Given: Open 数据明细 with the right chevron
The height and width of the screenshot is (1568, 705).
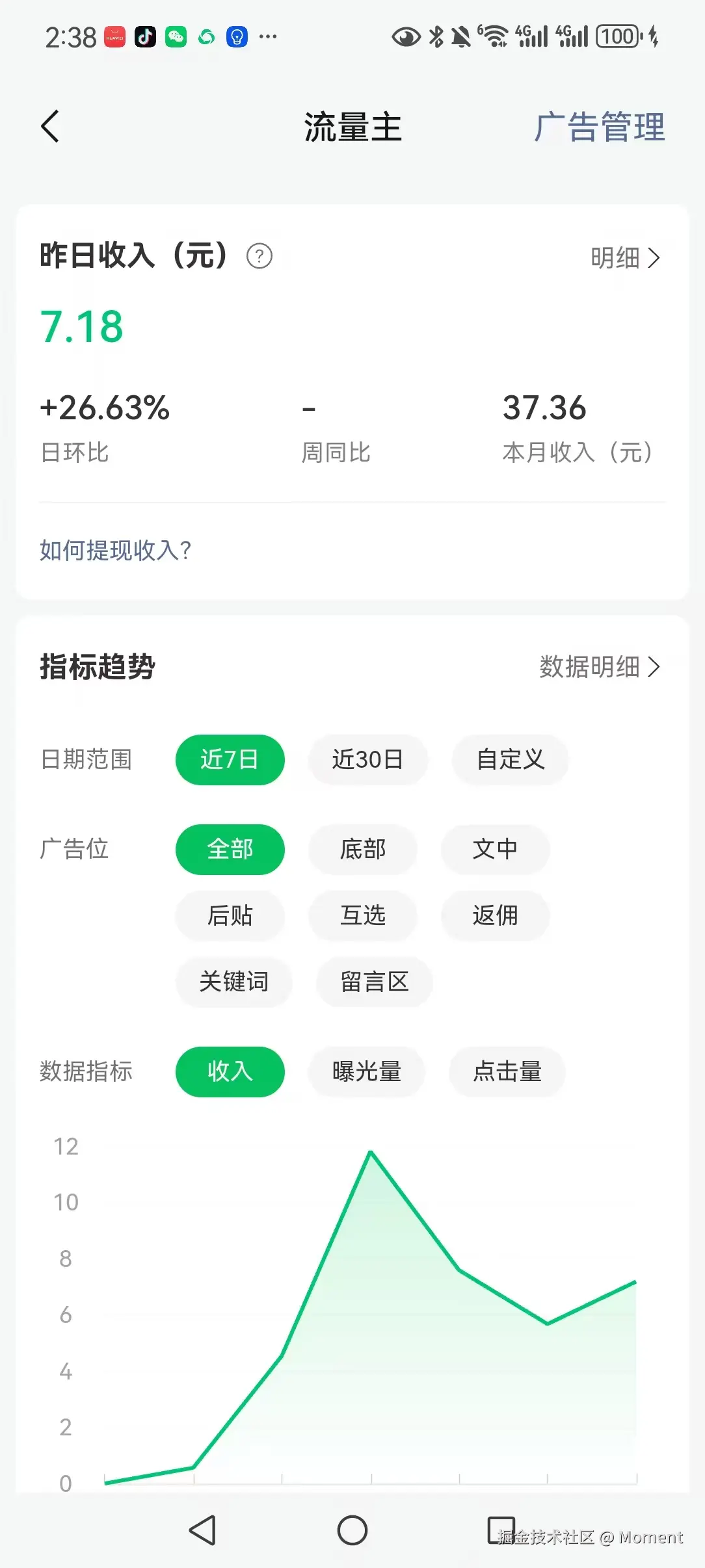Looking at the screenshot, I should click(x=598, y=666).
